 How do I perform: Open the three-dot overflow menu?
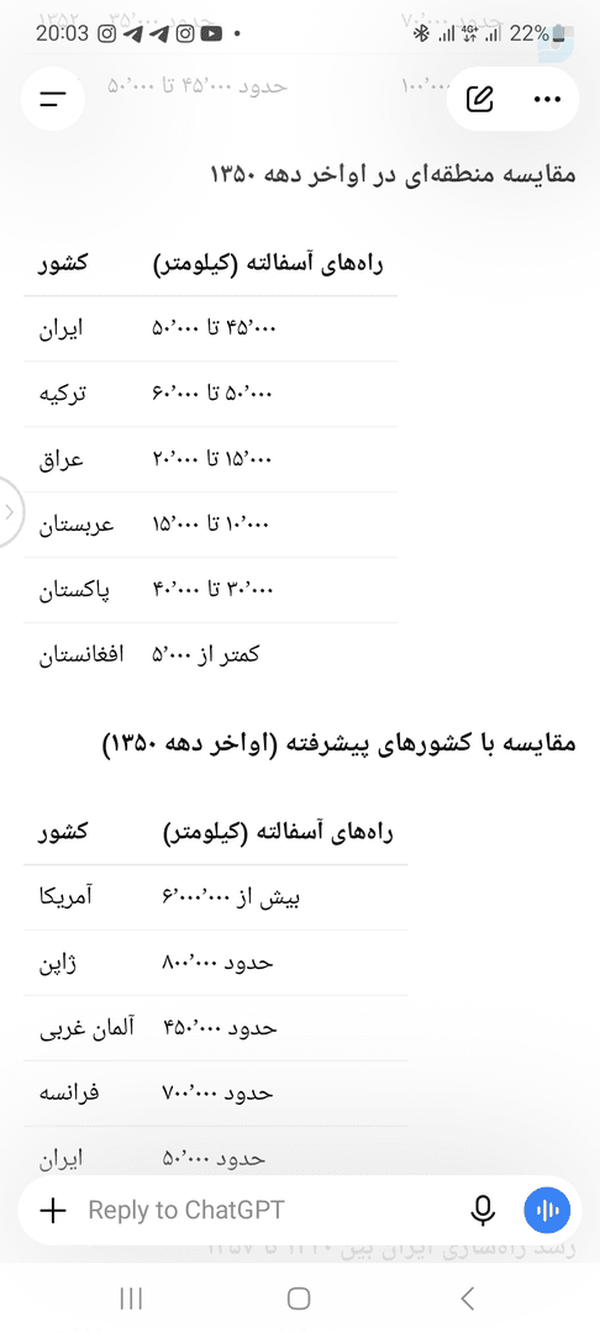[548, 99]
